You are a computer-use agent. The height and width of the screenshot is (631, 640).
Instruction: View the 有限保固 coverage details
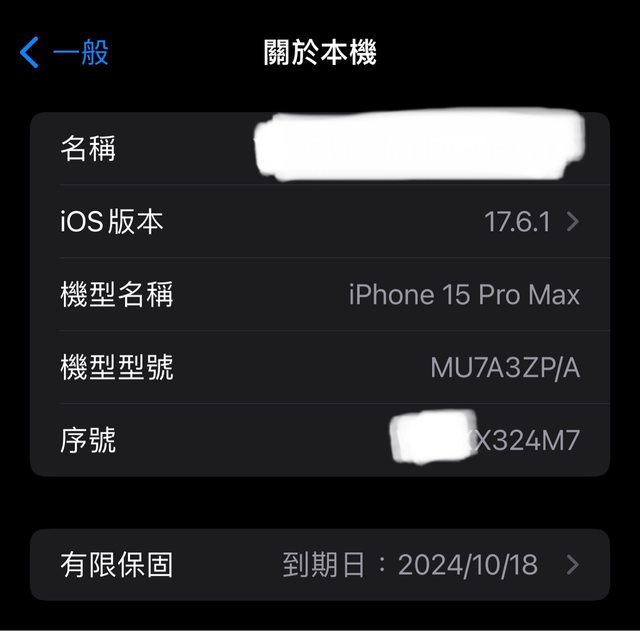(320, 565)
